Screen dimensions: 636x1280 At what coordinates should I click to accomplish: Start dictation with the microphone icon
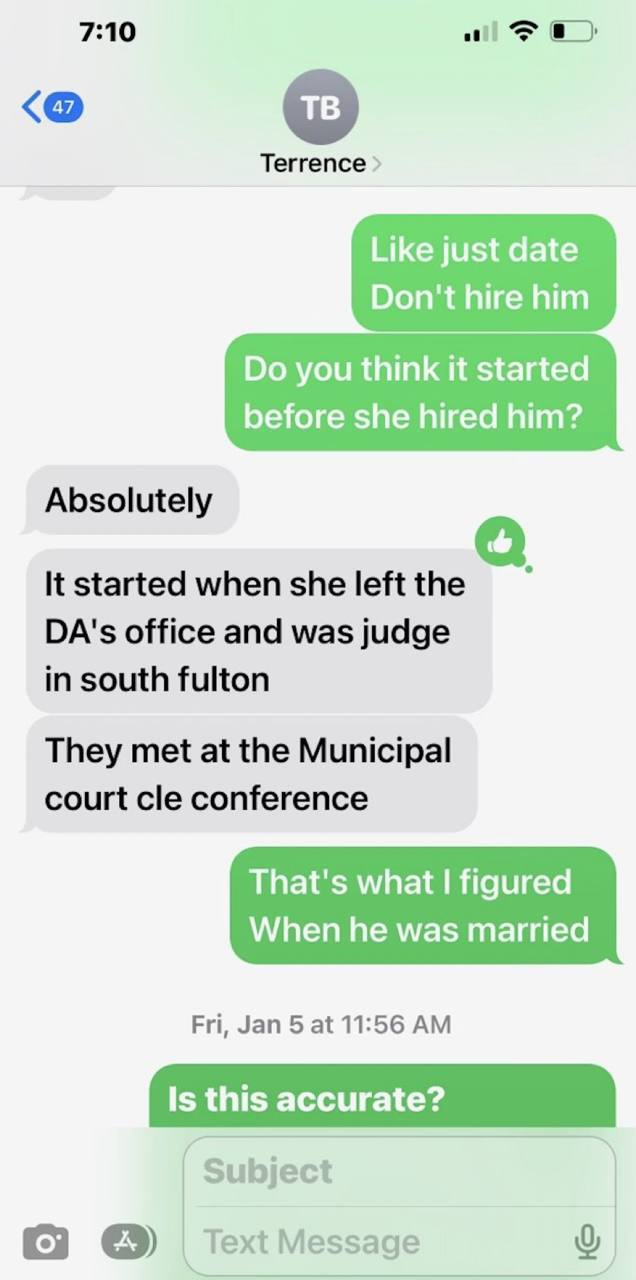(x=587, y=1242)
